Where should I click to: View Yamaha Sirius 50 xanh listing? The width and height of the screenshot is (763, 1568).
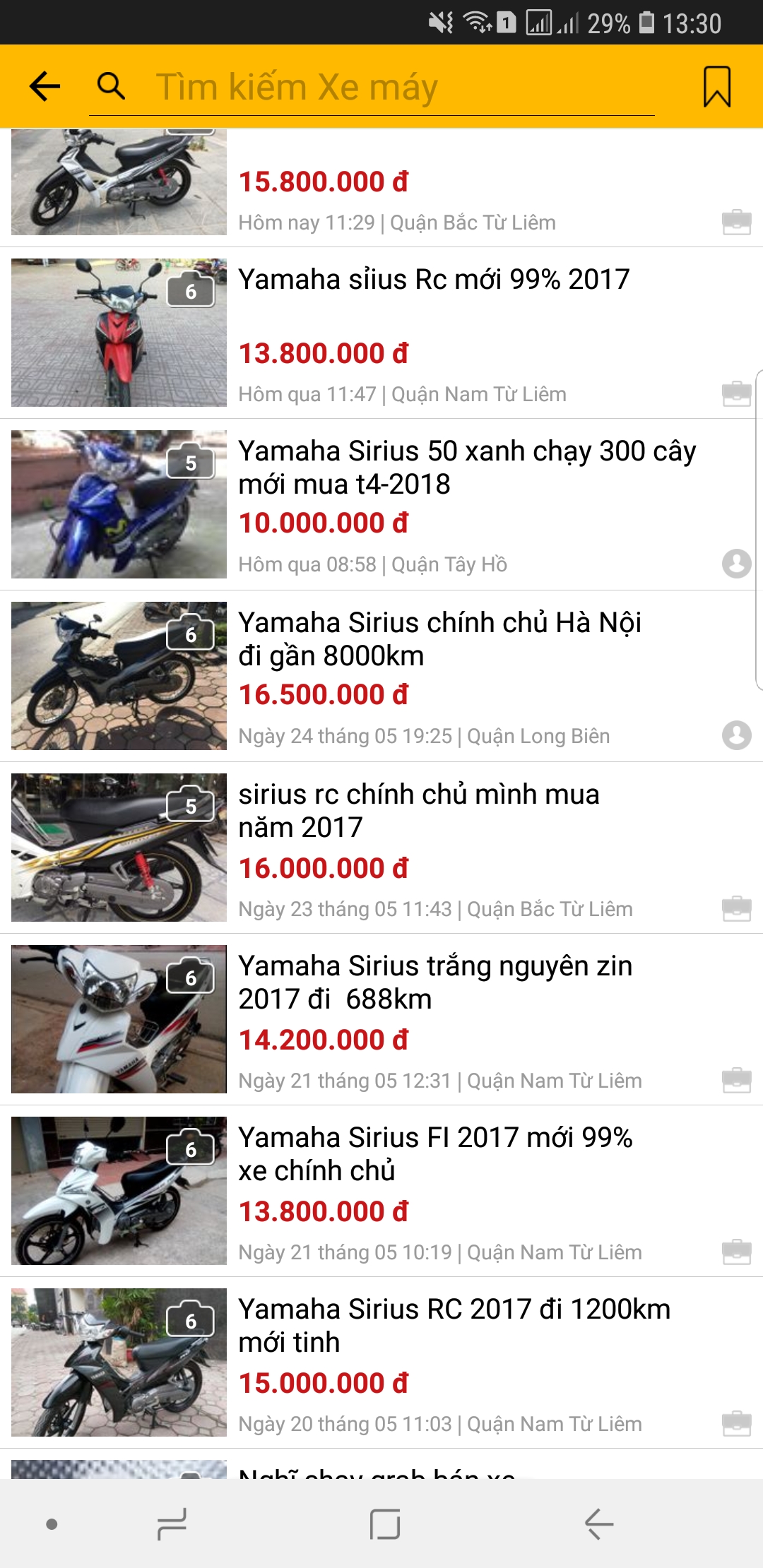pyautogui.click(x=466, y=467)
